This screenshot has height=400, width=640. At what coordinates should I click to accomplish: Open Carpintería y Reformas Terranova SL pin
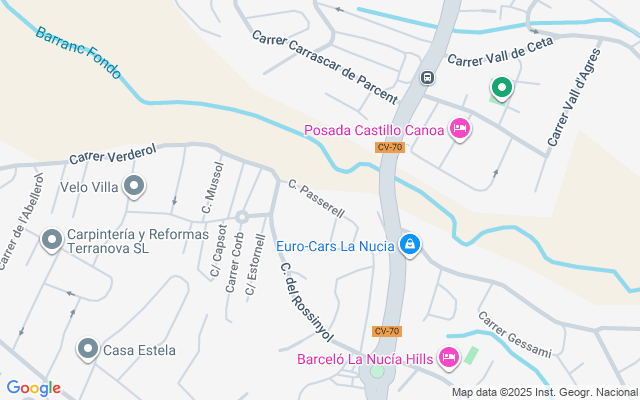tap(52, 240)
